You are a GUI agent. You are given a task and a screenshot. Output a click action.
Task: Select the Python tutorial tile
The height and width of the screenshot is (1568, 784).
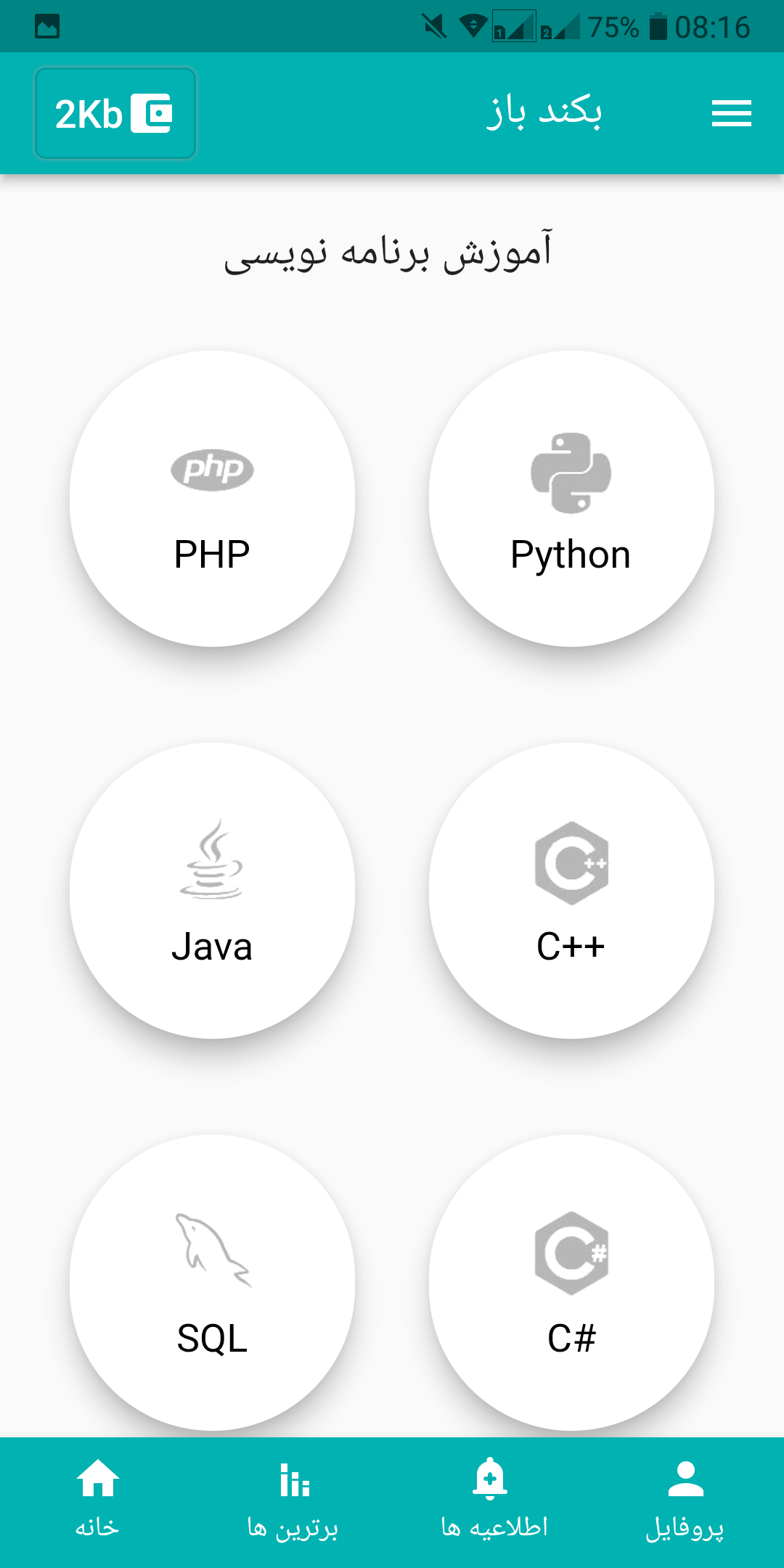571,499
